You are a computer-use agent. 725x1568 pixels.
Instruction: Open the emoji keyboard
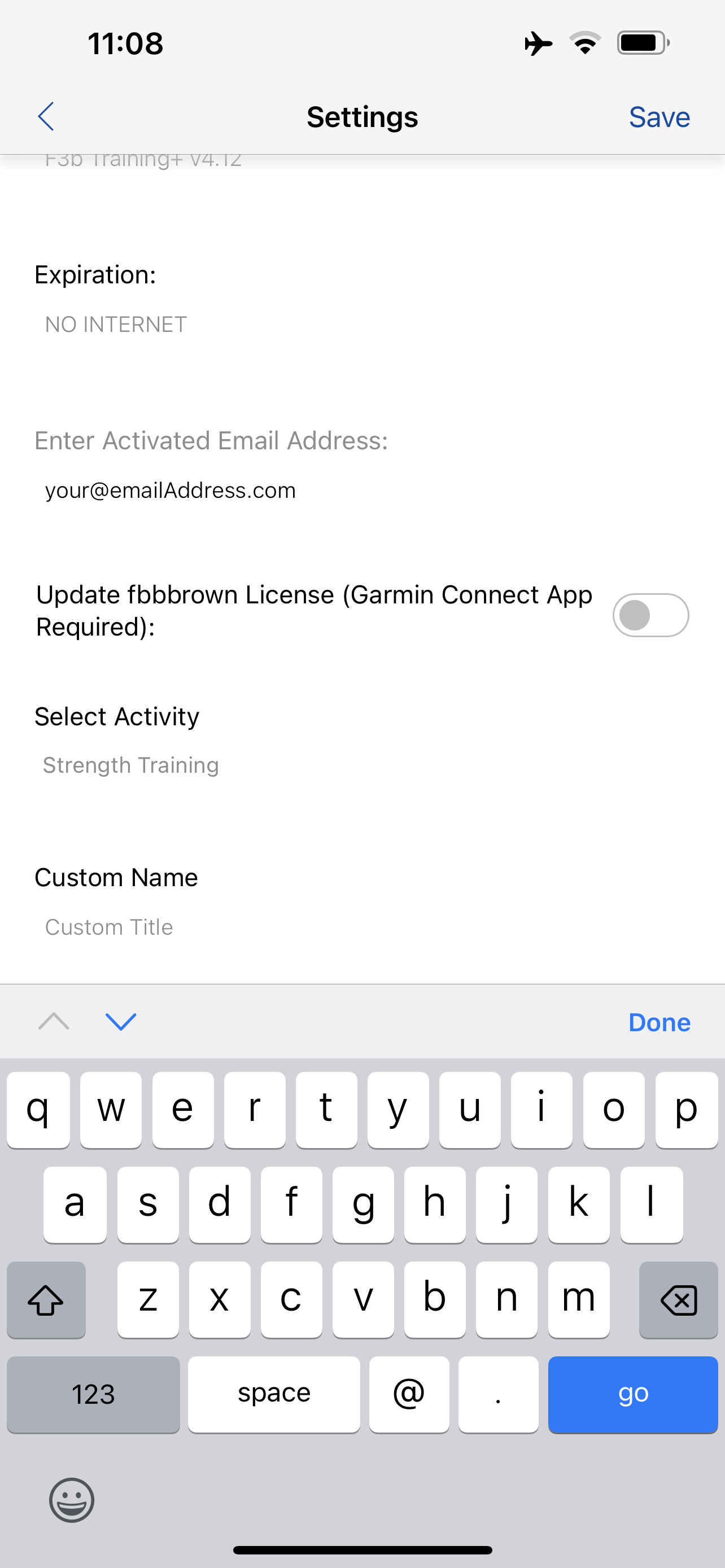coord(72,1500)
